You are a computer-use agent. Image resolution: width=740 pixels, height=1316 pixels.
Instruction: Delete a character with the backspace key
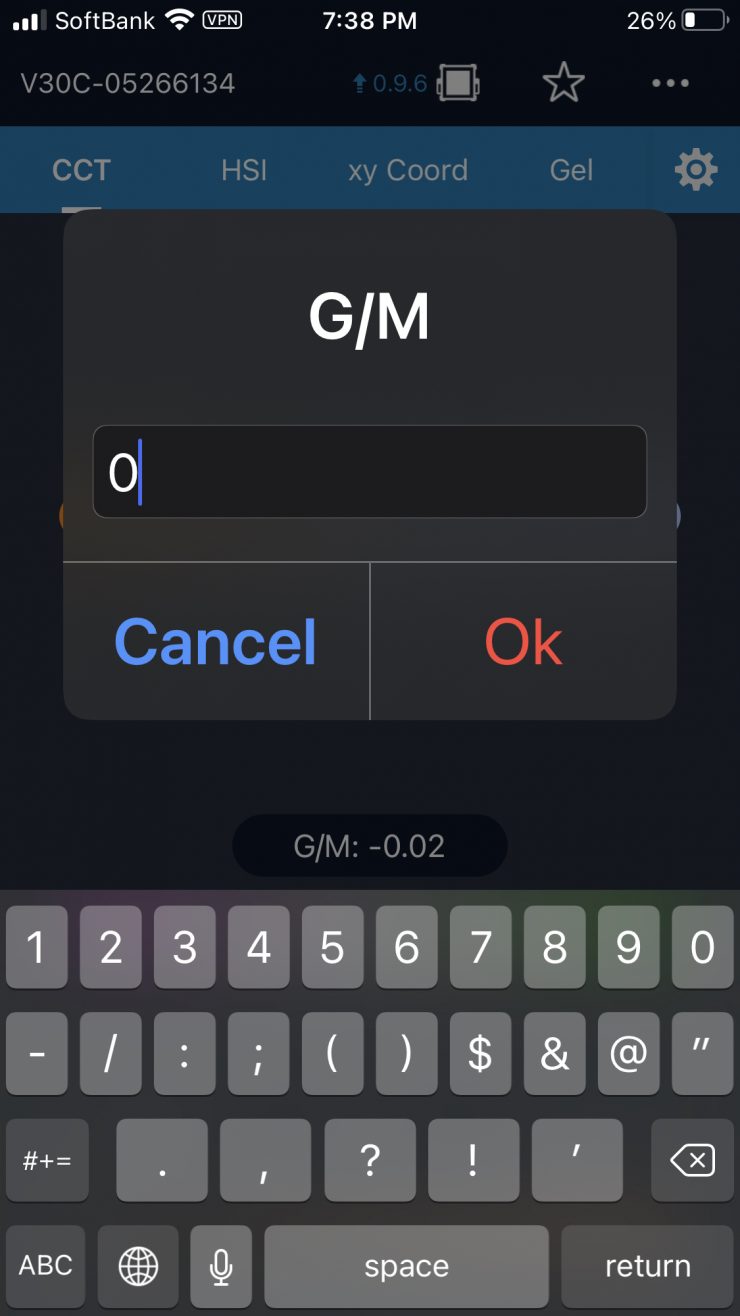tap(691, 1161)
